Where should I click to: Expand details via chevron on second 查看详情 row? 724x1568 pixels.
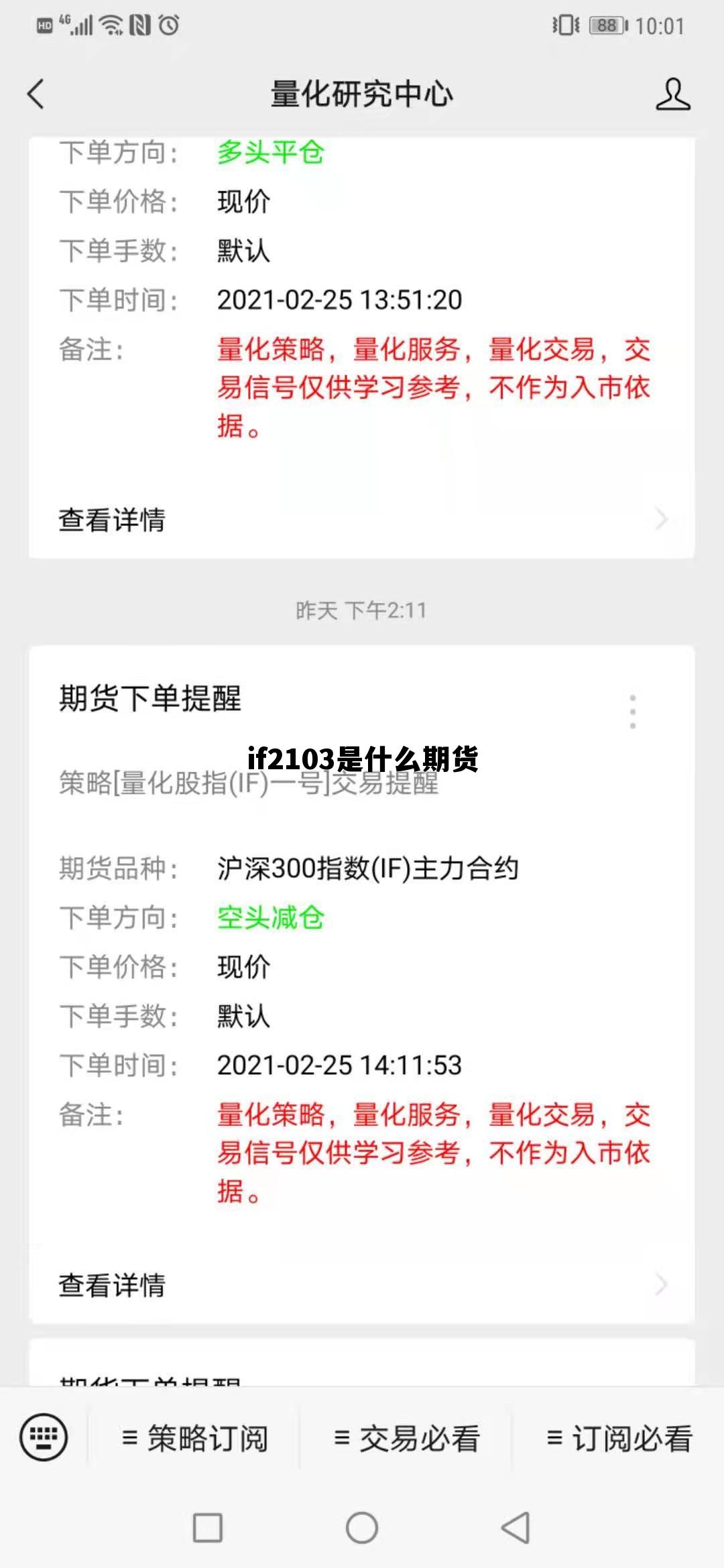point(662,1286)
